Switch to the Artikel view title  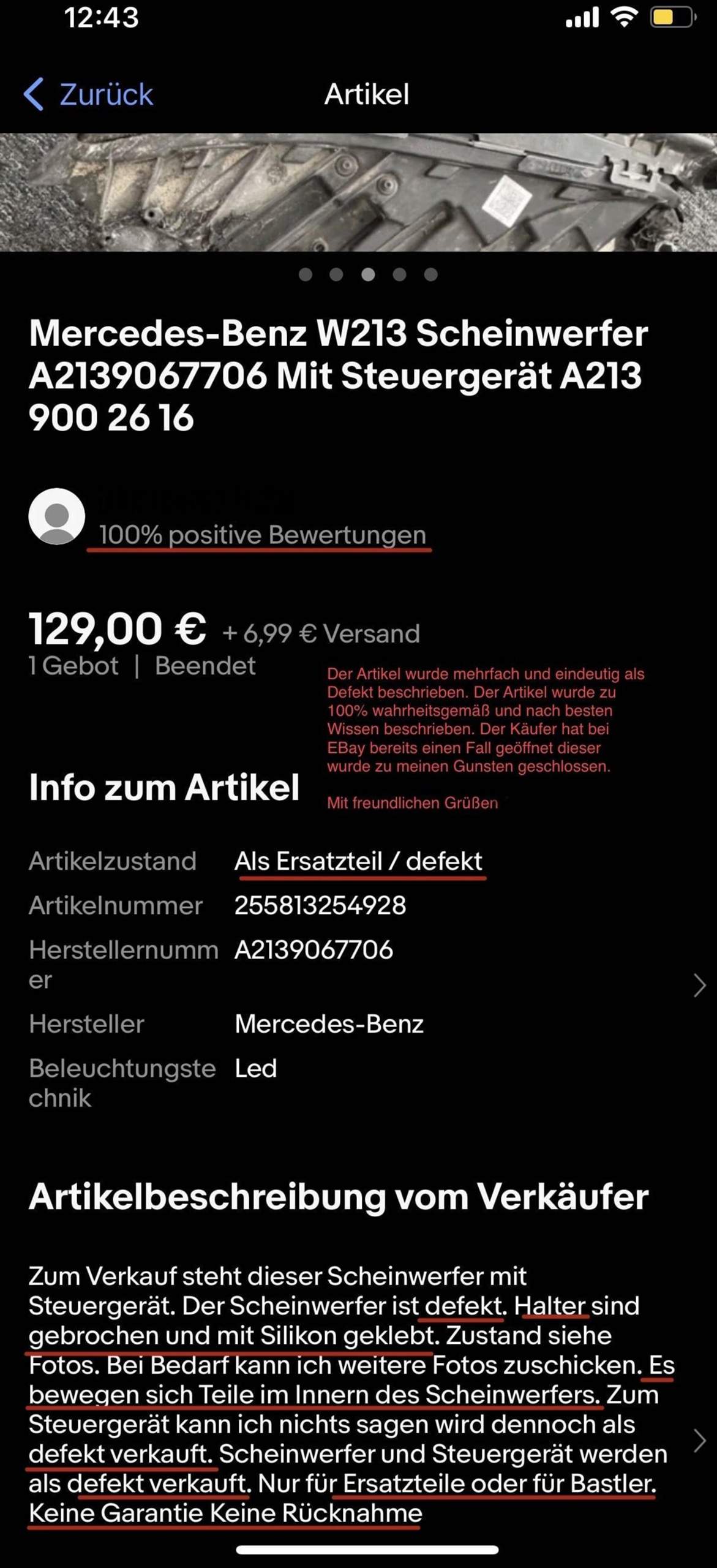click(x=366, y=94)
